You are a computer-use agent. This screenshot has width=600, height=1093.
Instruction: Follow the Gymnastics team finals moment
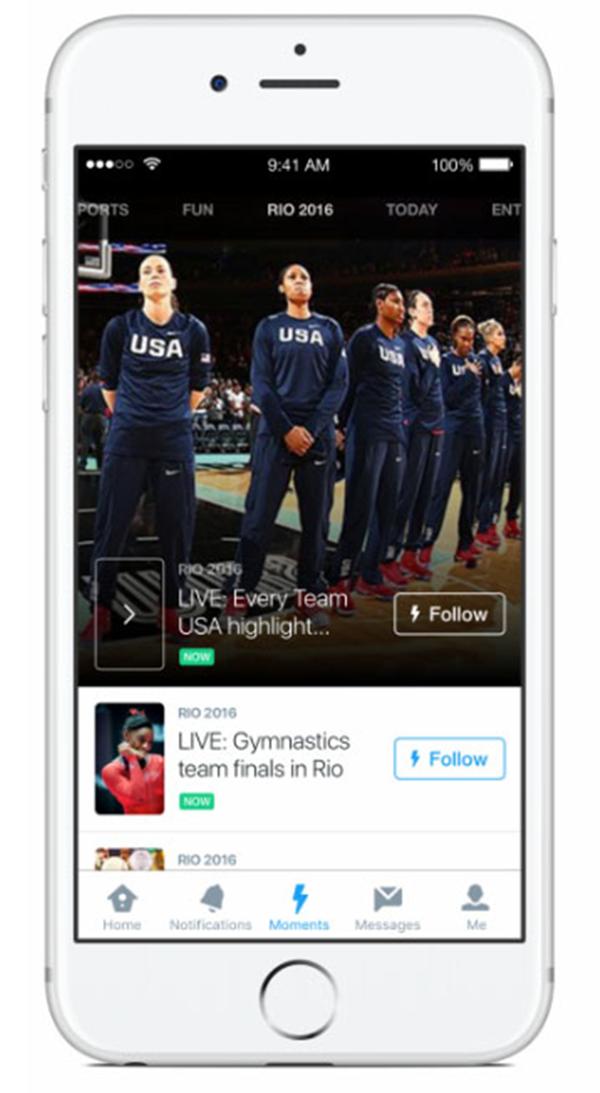[449, 759]
